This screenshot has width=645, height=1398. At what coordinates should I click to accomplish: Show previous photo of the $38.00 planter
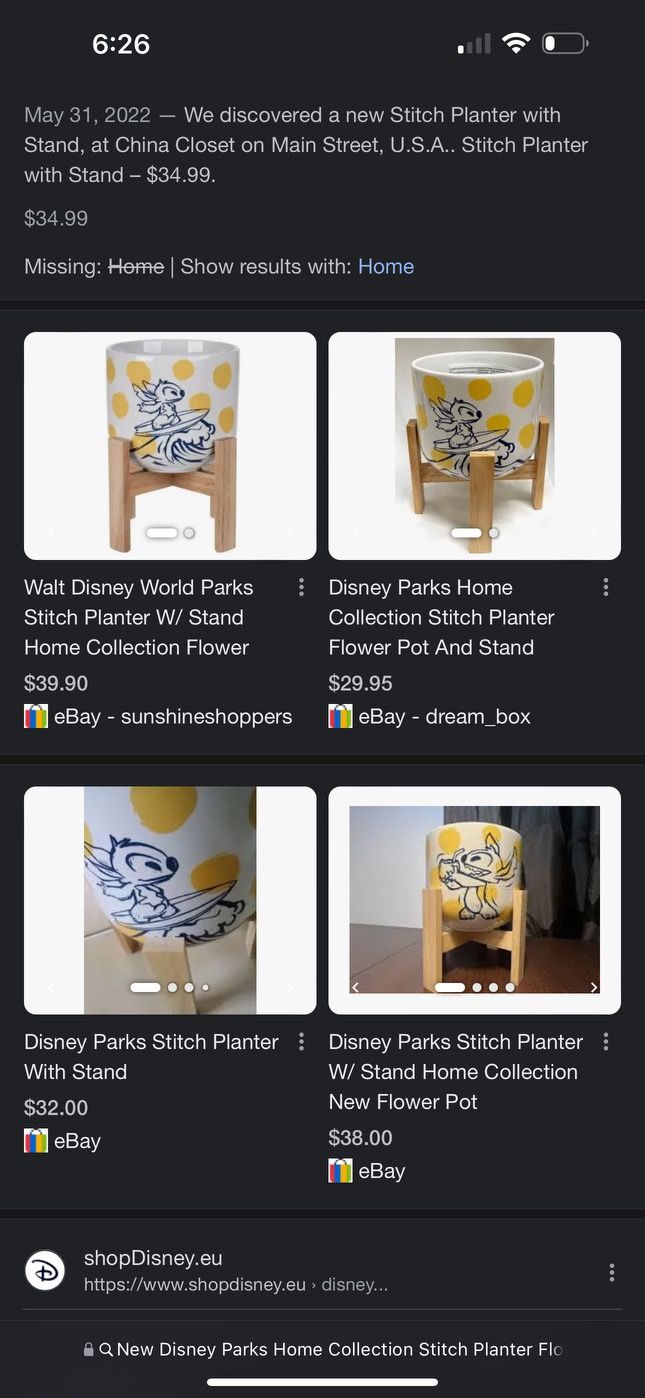point(355,987)
